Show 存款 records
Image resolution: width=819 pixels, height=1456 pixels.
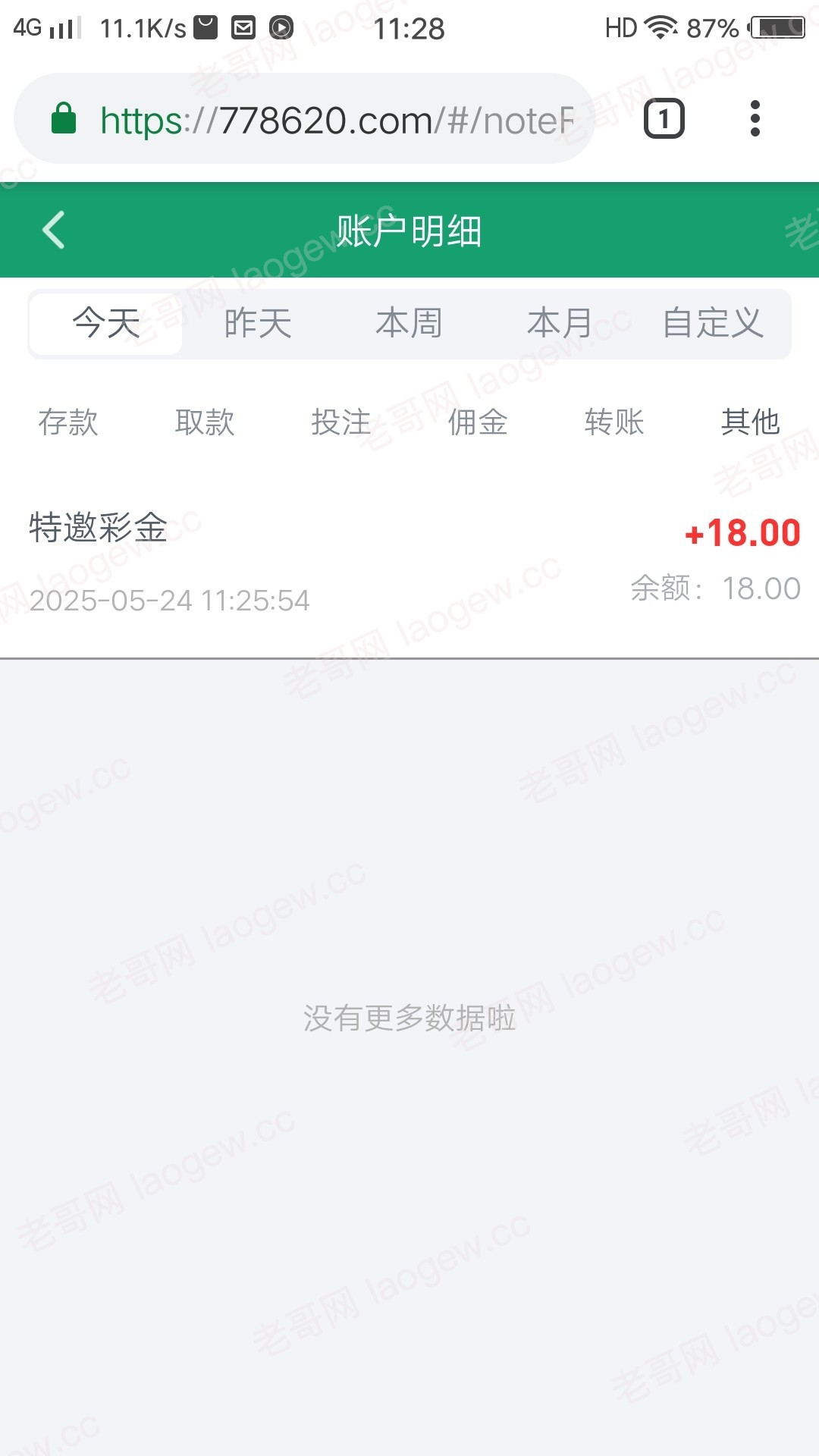[x=68, y=422]
